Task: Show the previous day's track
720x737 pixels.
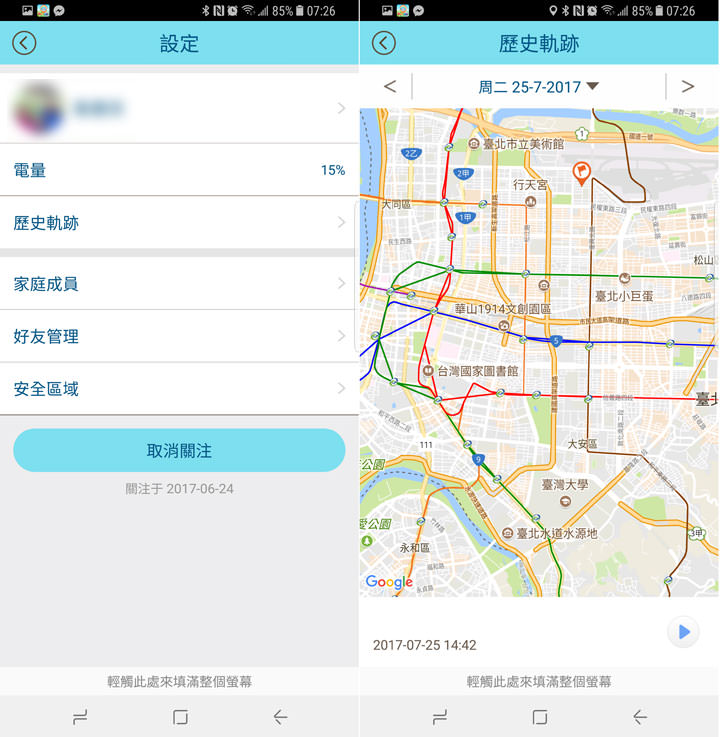Action: 390,86
